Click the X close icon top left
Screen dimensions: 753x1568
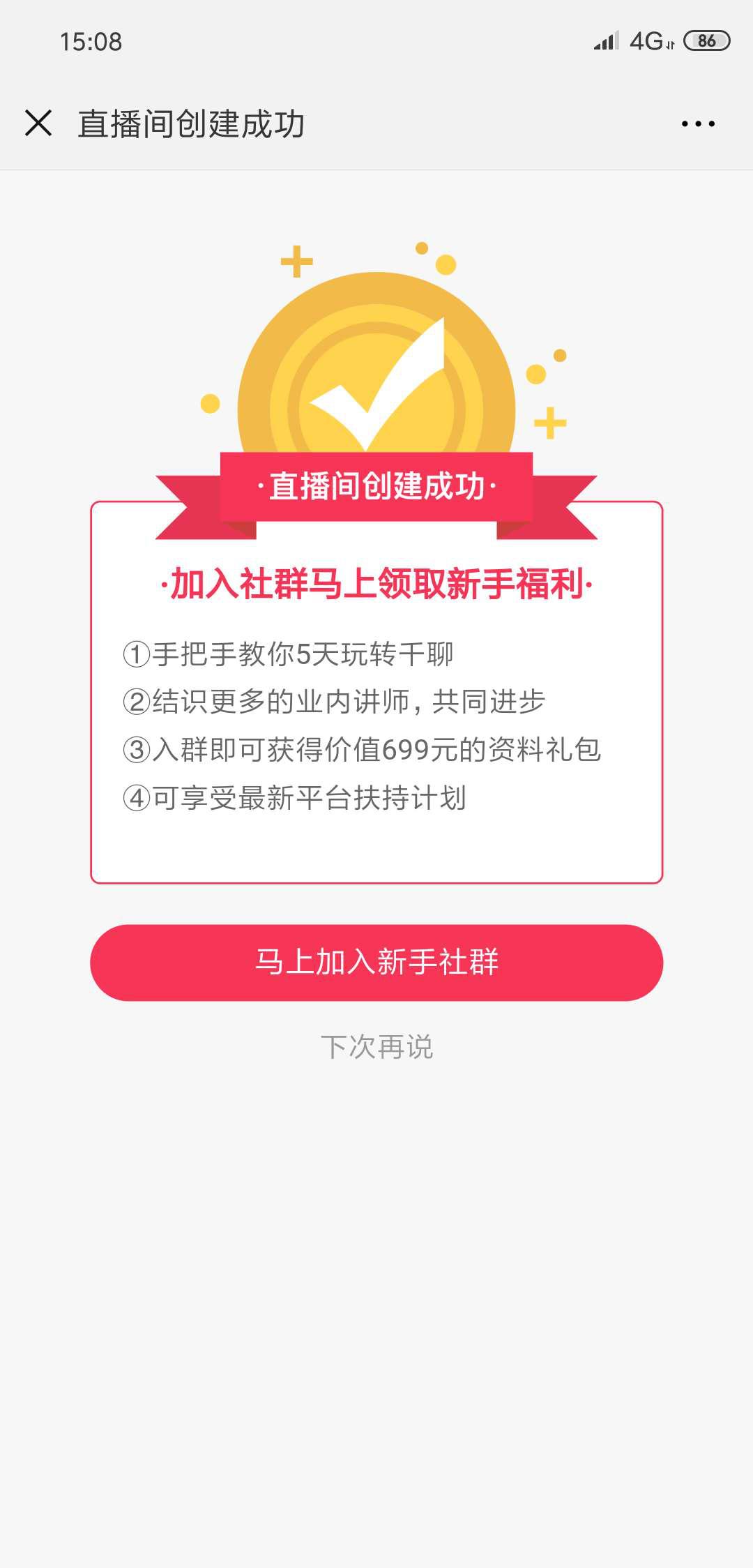pos(38,124)
